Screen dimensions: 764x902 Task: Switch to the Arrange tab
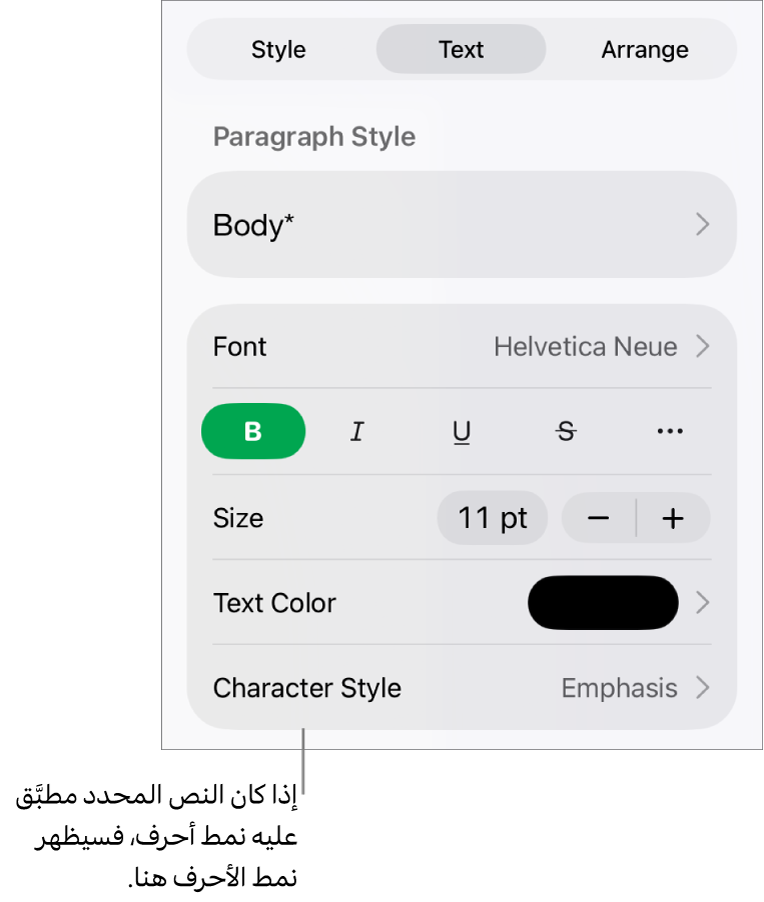pyautogui.click(x=644, y=50)
